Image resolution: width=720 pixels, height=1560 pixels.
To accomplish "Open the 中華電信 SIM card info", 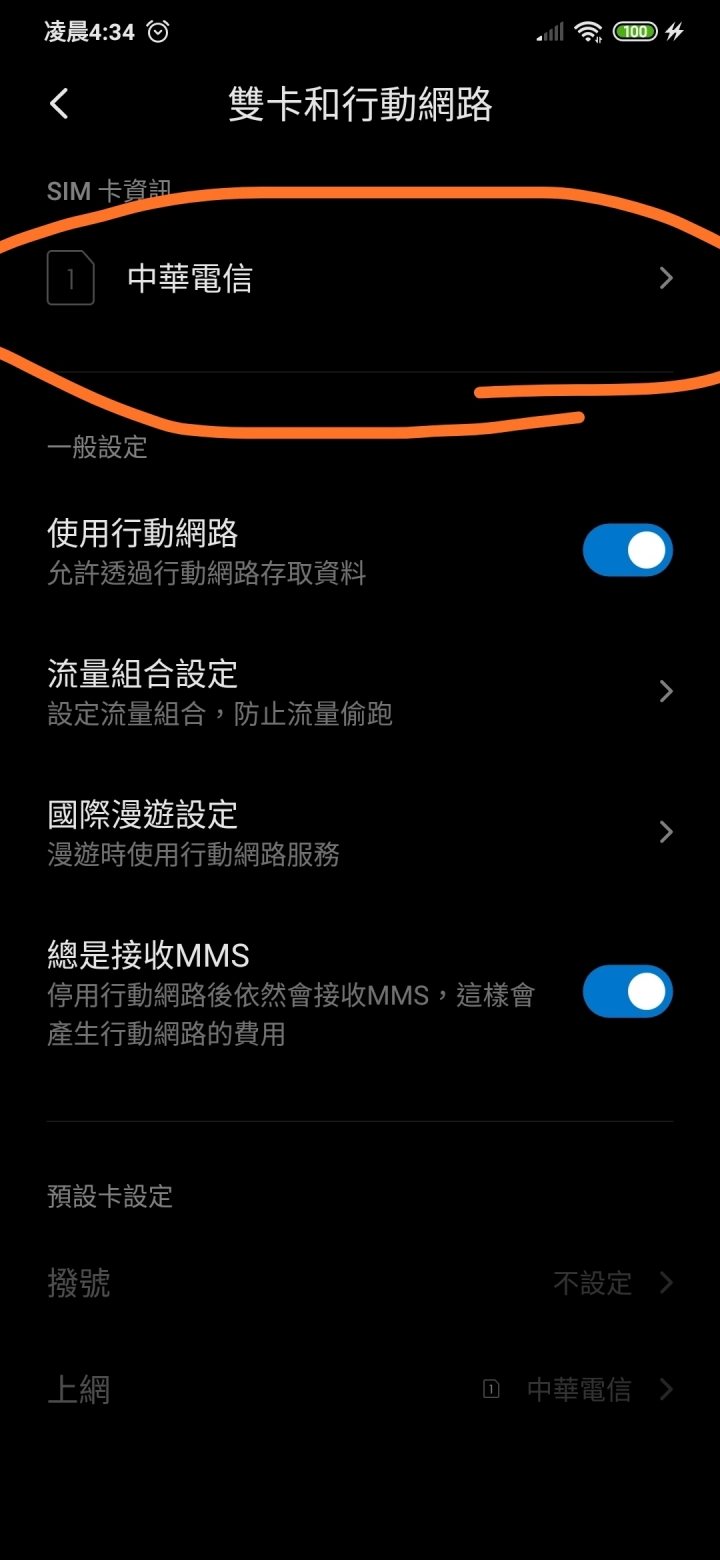I will pyautogui.click(x=360, y=278).
